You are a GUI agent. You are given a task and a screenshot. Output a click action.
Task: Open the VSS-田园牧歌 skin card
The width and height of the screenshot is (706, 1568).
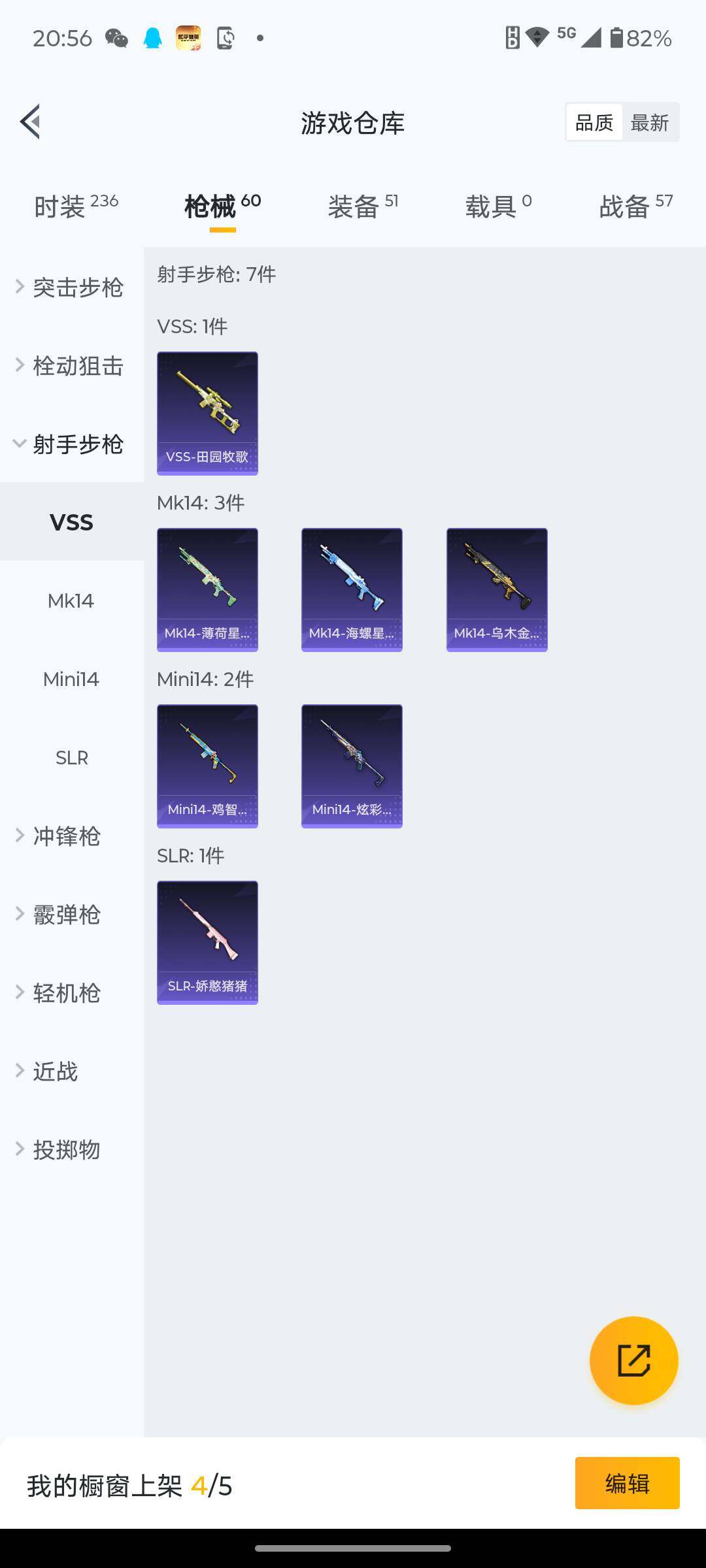[x=207, y=413]
